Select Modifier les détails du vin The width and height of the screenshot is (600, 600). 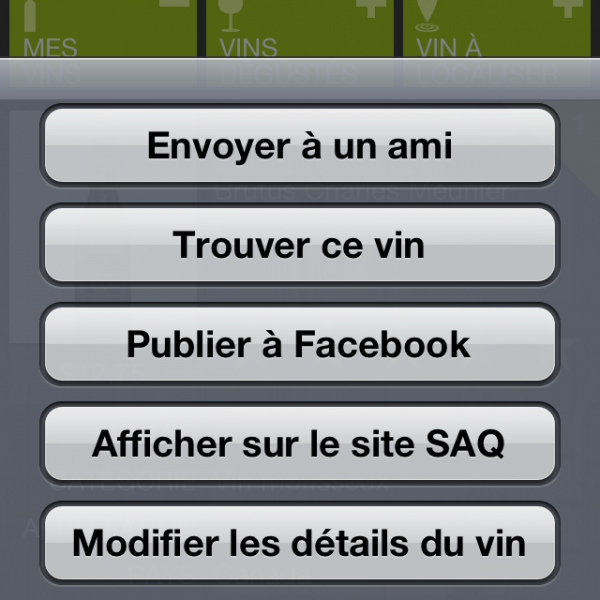[299, 543]
